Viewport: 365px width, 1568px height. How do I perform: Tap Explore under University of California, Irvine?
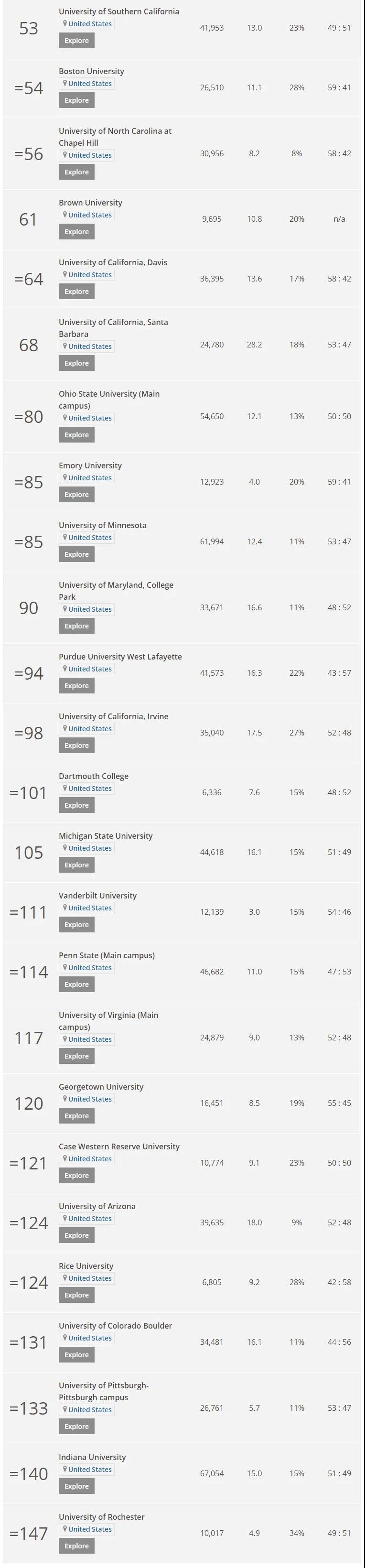[x=76, y=746]
